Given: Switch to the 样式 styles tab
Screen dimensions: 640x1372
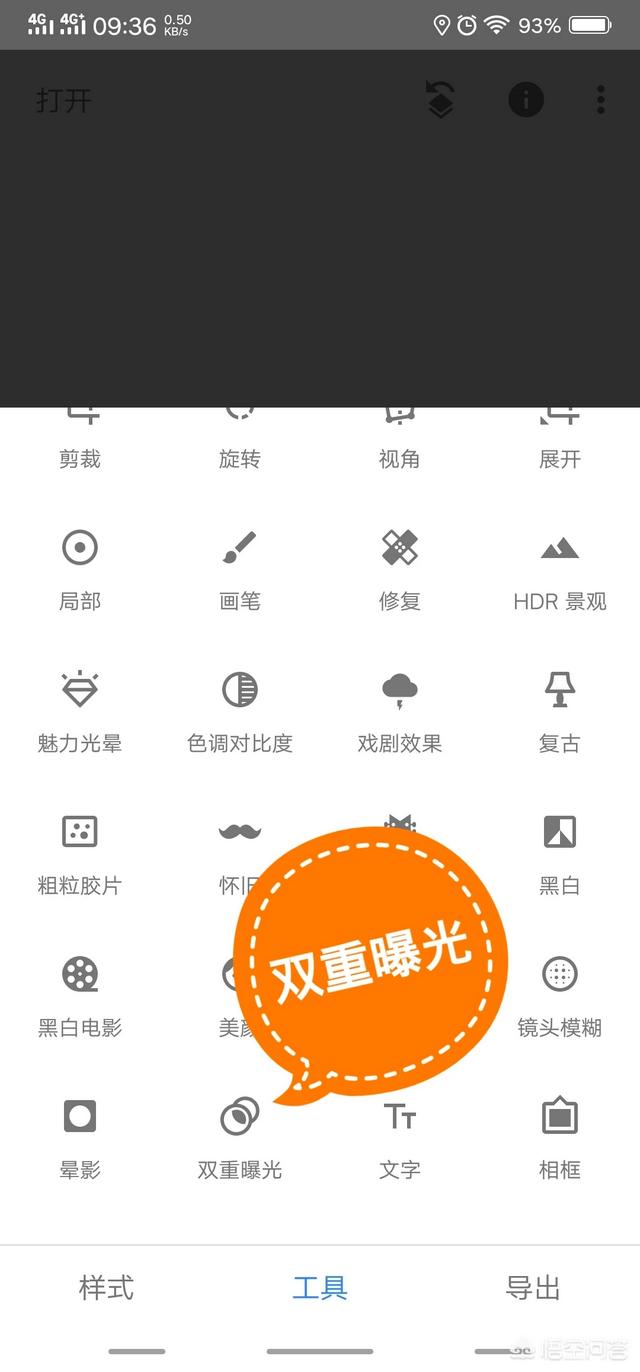Looking at the screenshot, I should pyautogui.click(x=107, y=1287).
